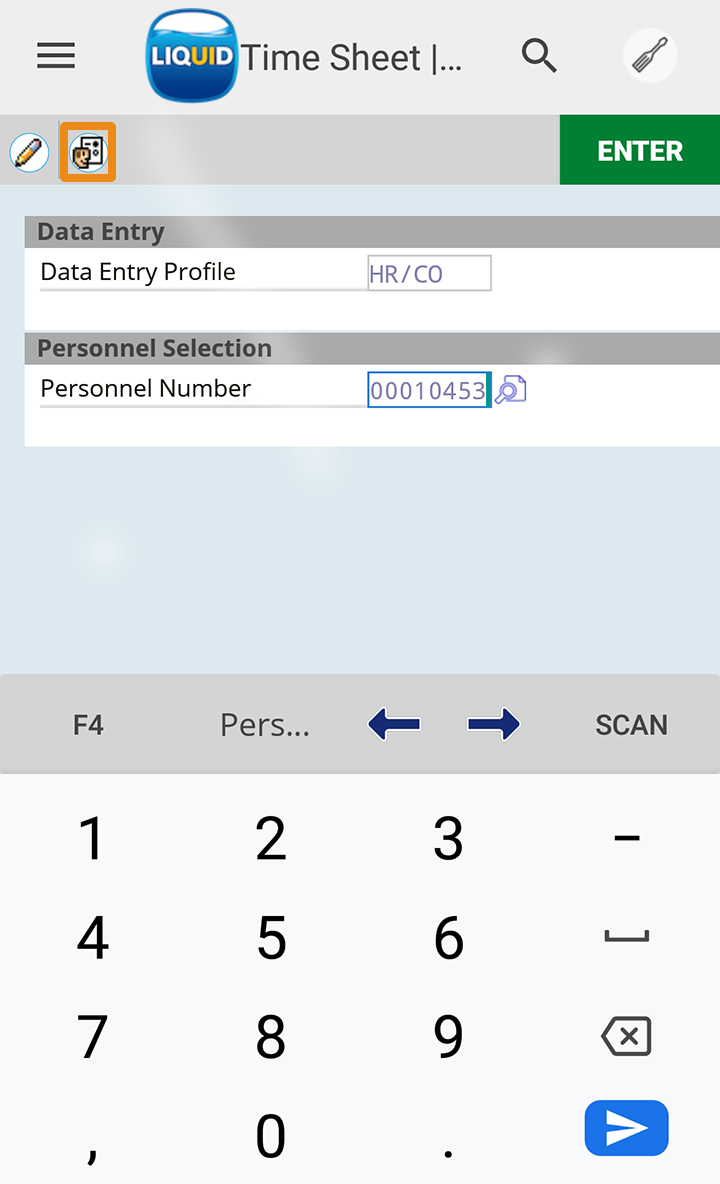Submit using the blue send key

(626, 1128)
